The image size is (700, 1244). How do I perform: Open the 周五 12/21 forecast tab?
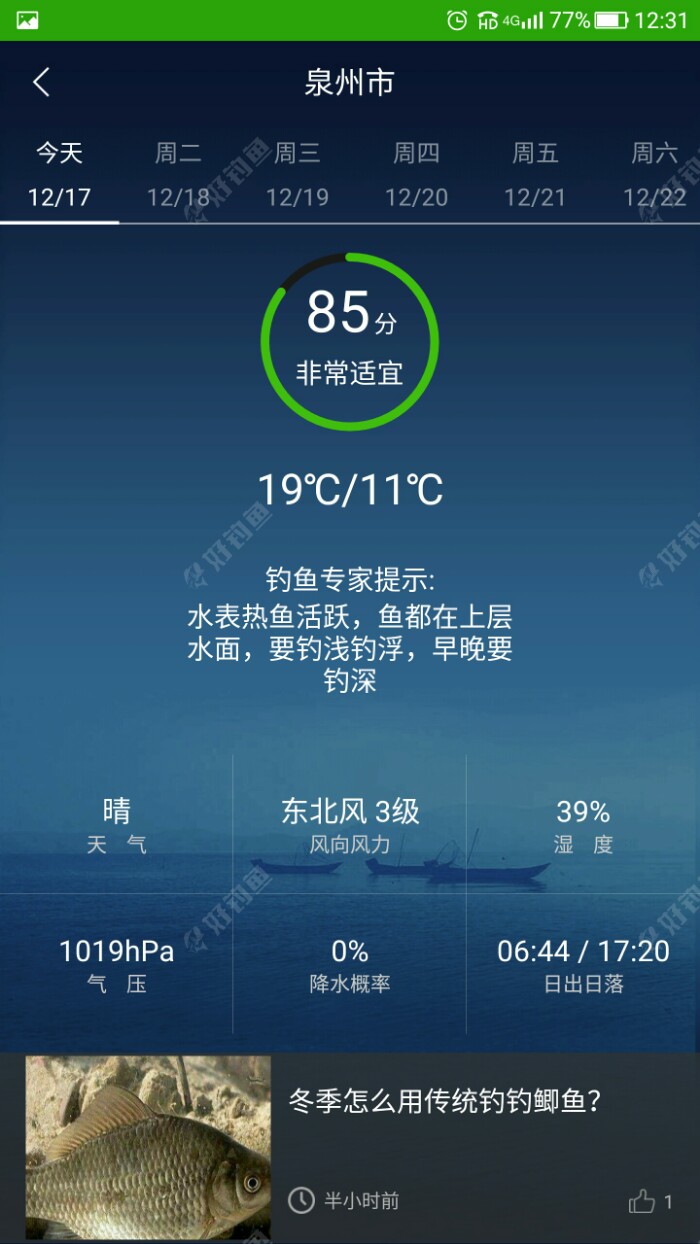tap(535, 175)
